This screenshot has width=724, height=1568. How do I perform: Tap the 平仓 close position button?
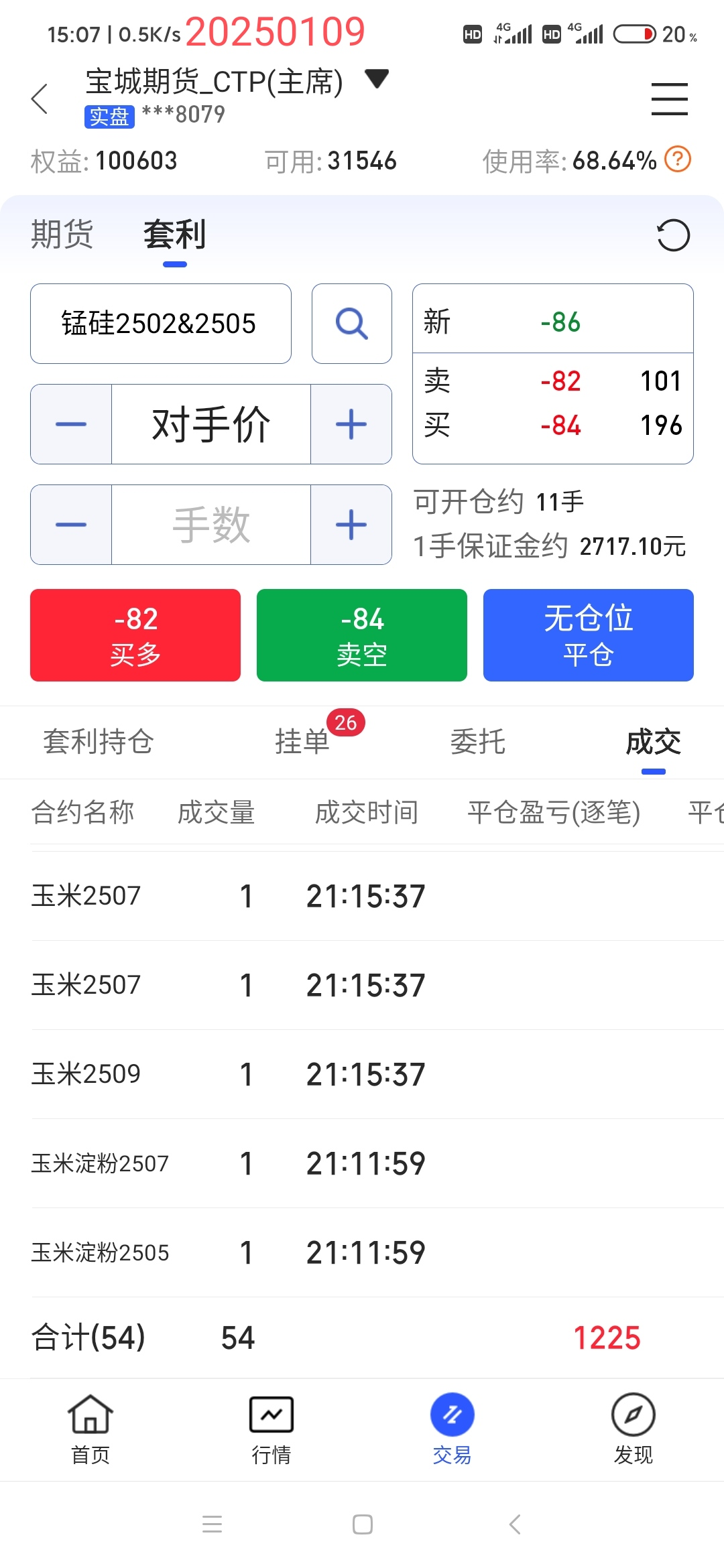click(589, 635)
